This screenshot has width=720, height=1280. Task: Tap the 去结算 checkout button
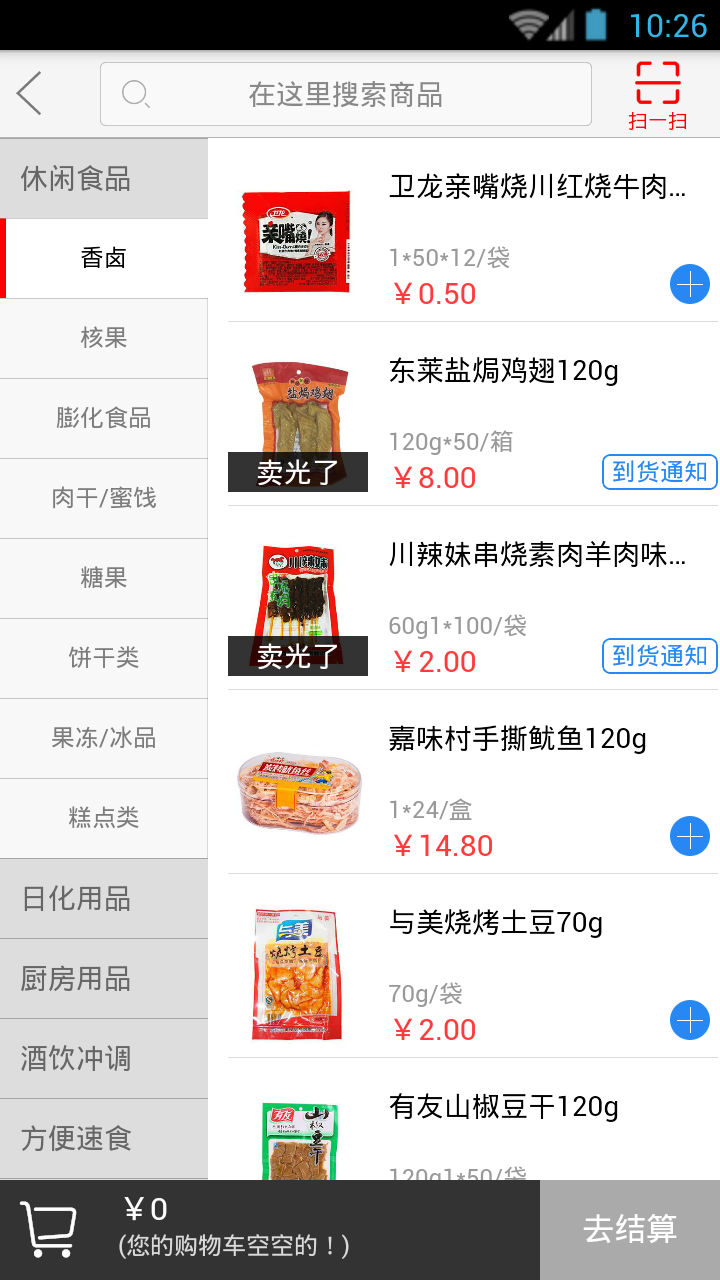pos(629,1229)
